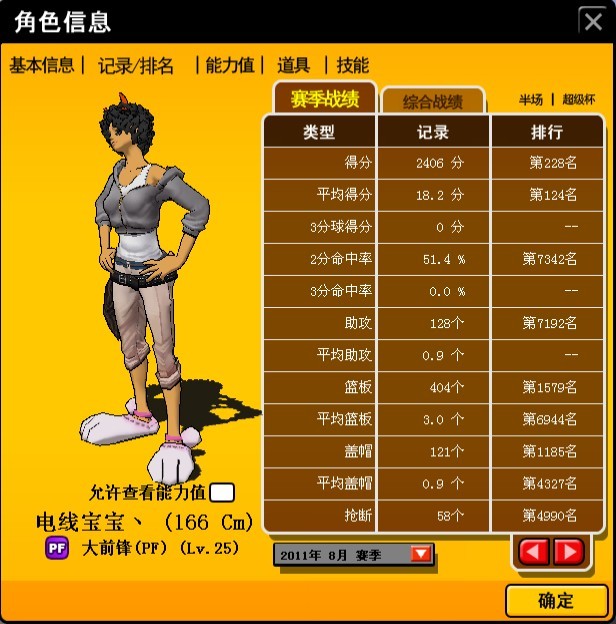This screenshot has width=616, height=624.
Task: Open the 道具 tab
Action: tap(293, 65)
